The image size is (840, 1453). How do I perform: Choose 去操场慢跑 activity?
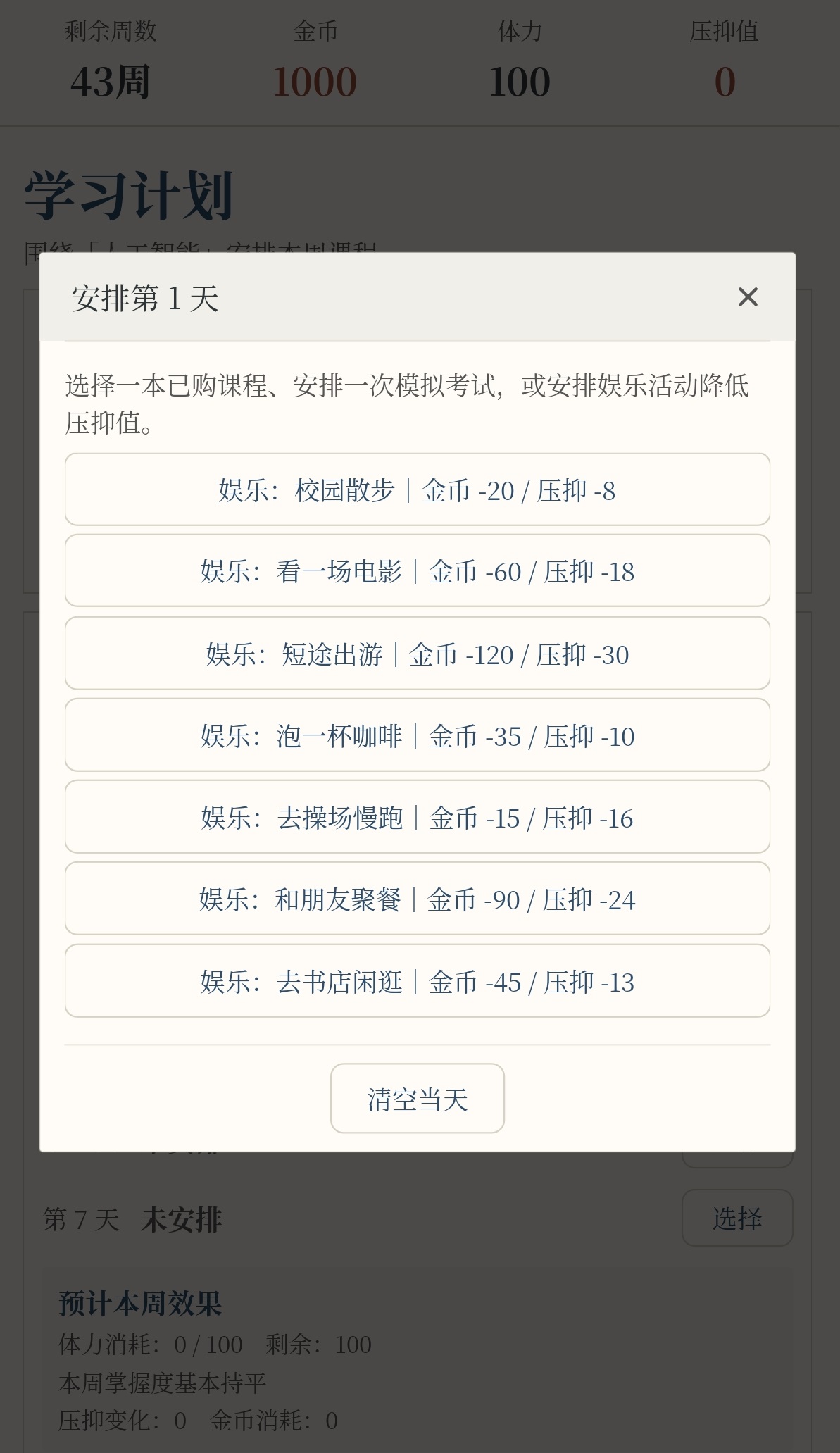pyautogui.click(x=418, y=817)
